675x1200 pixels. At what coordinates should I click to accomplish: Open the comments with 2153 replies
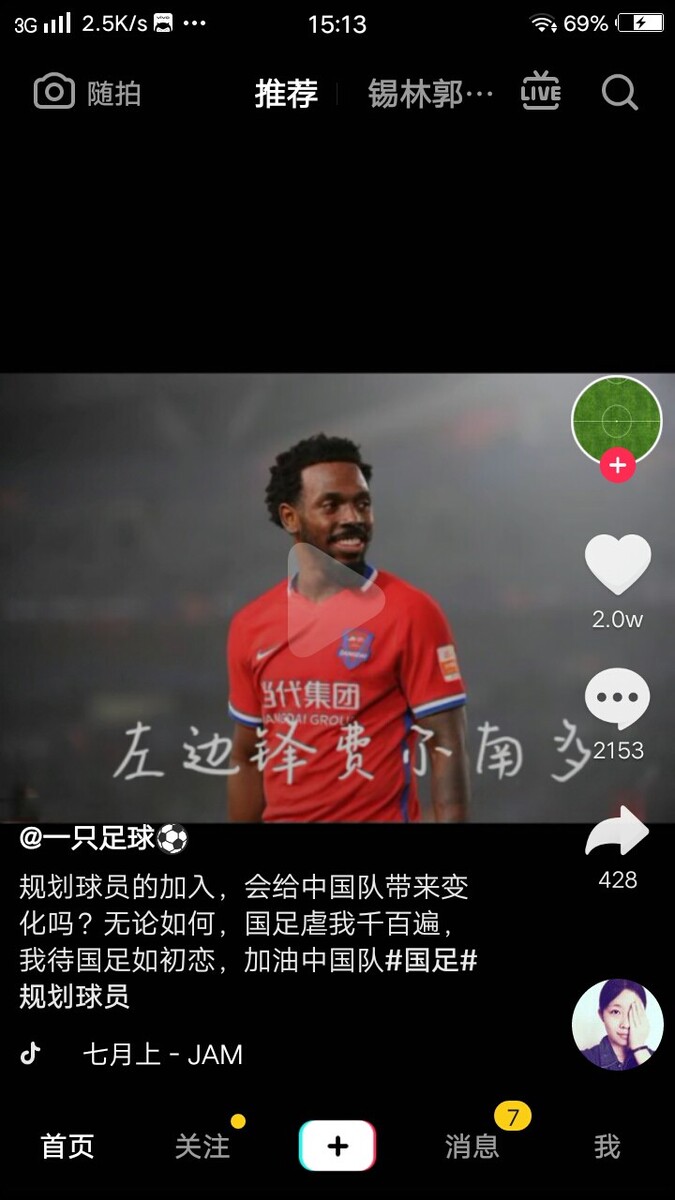pyautogui.click(x=617, y=700)
